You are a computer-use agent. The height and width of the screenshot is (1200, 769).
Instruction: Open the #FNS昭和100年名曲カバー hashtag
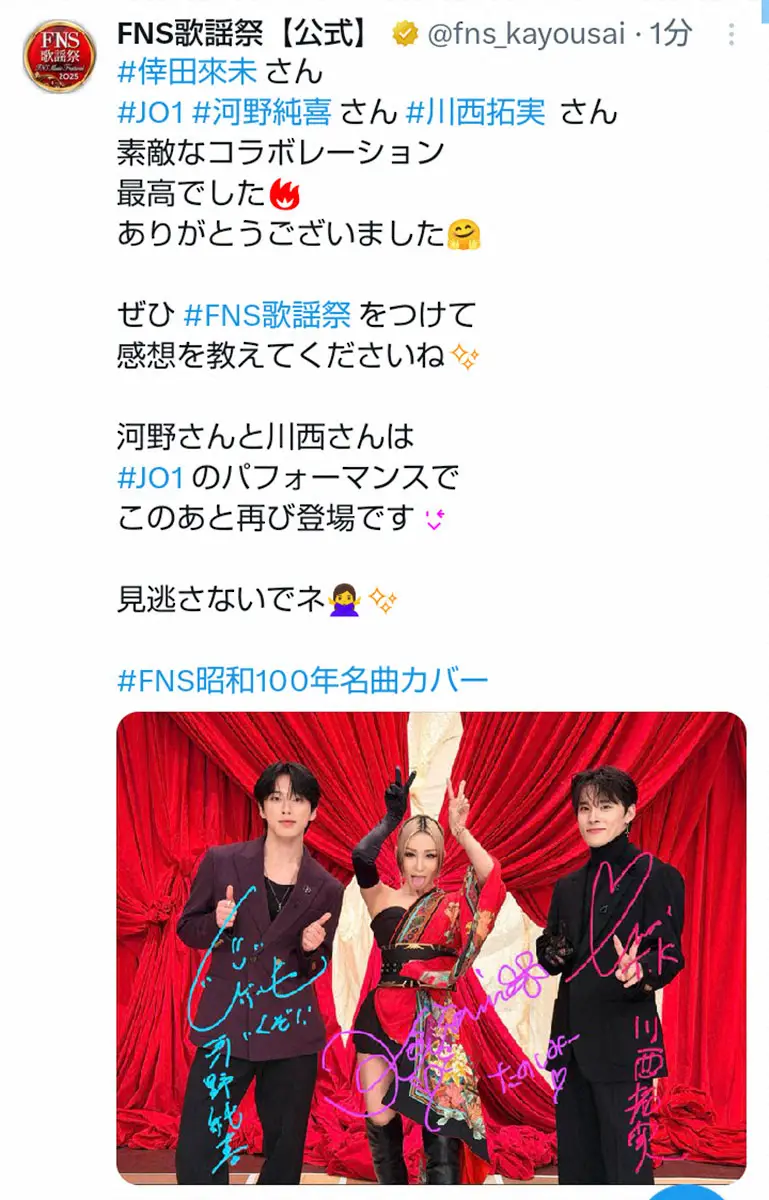[x=303, y=681]
